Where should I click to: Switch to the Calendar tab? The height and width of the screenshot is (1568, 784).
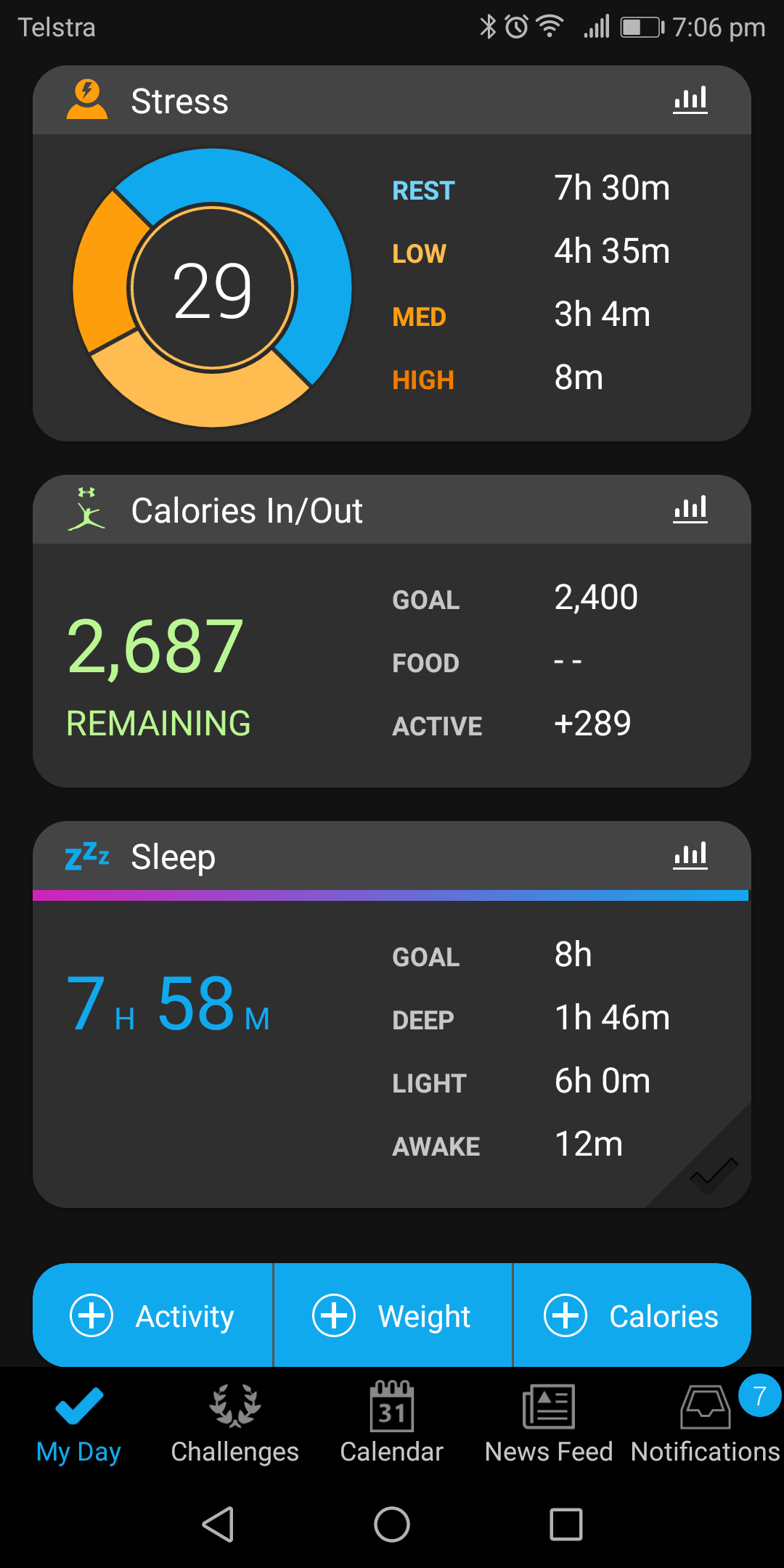point(392,1424)
